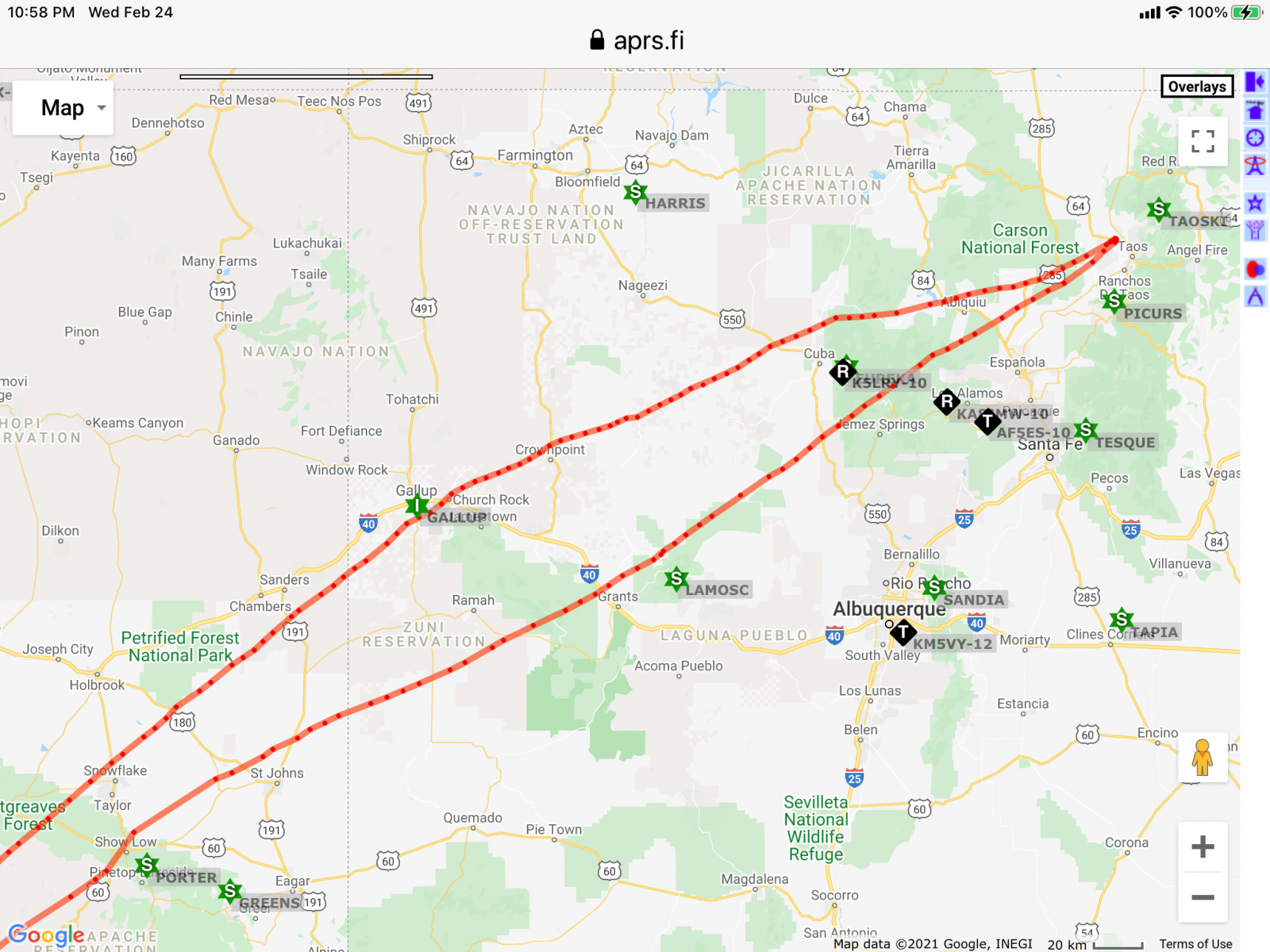The image size is (1270, 952).
Task: Select the KM5VY-12 station marker
Action: pos(902,632)
